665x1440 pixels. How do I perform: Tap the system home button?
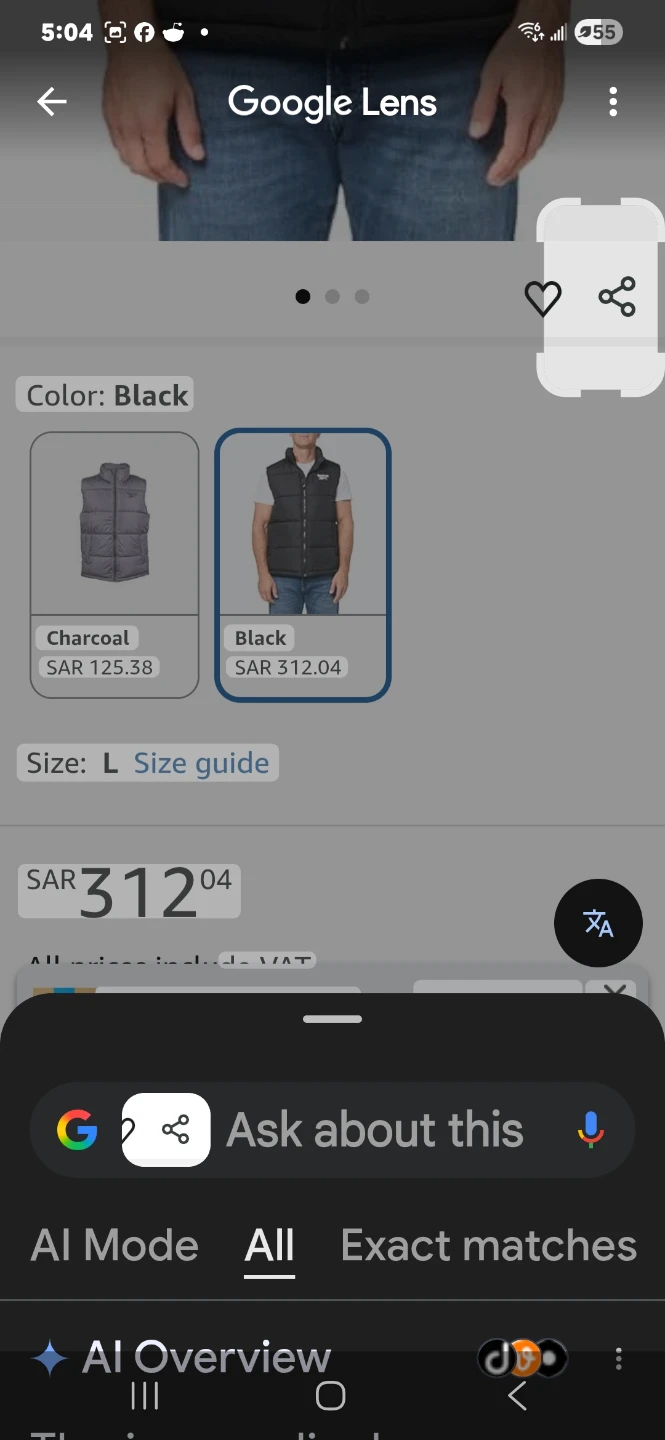pos(330,1396)
